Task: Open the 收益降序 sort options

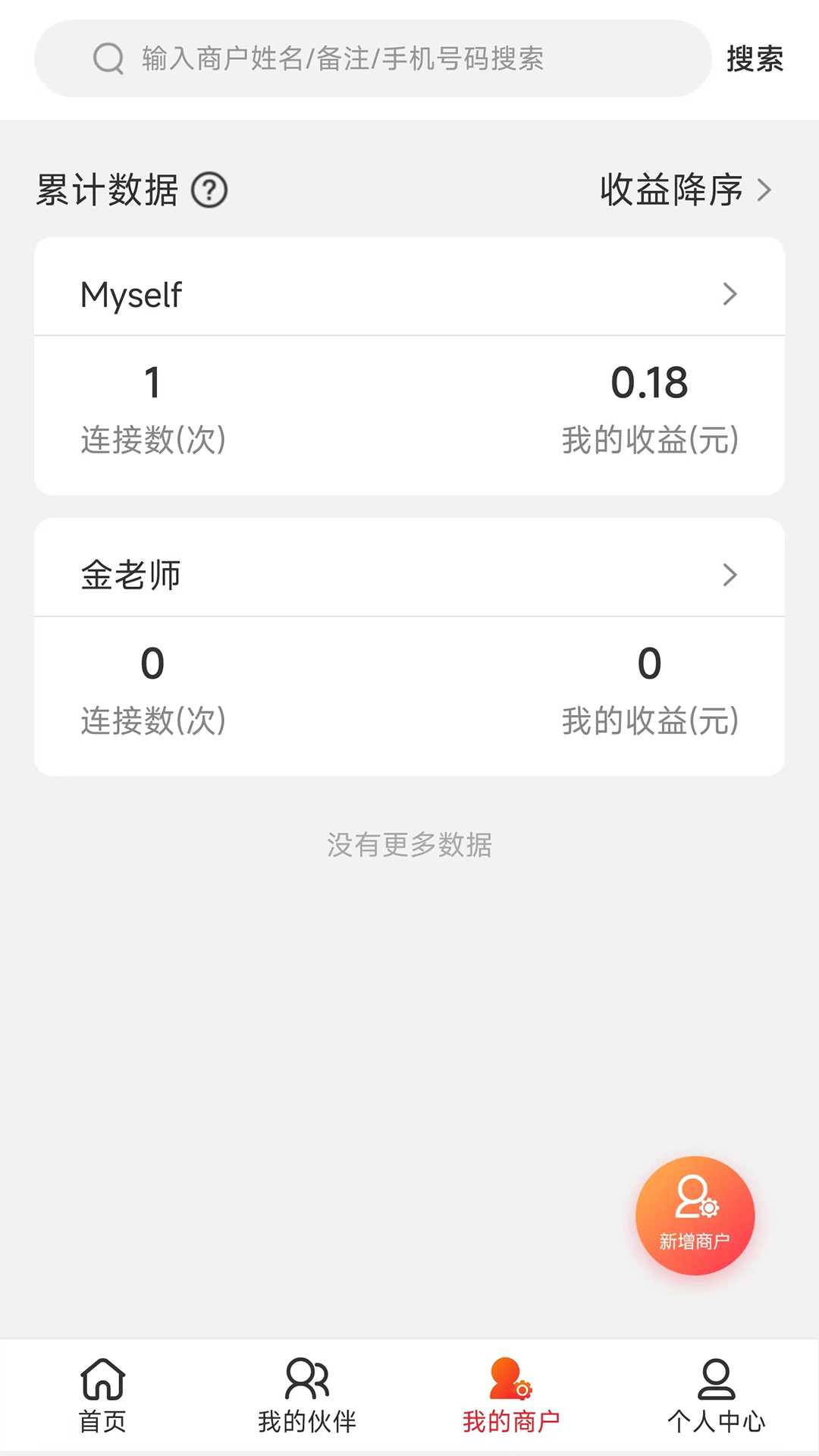Action: point(685,190)
